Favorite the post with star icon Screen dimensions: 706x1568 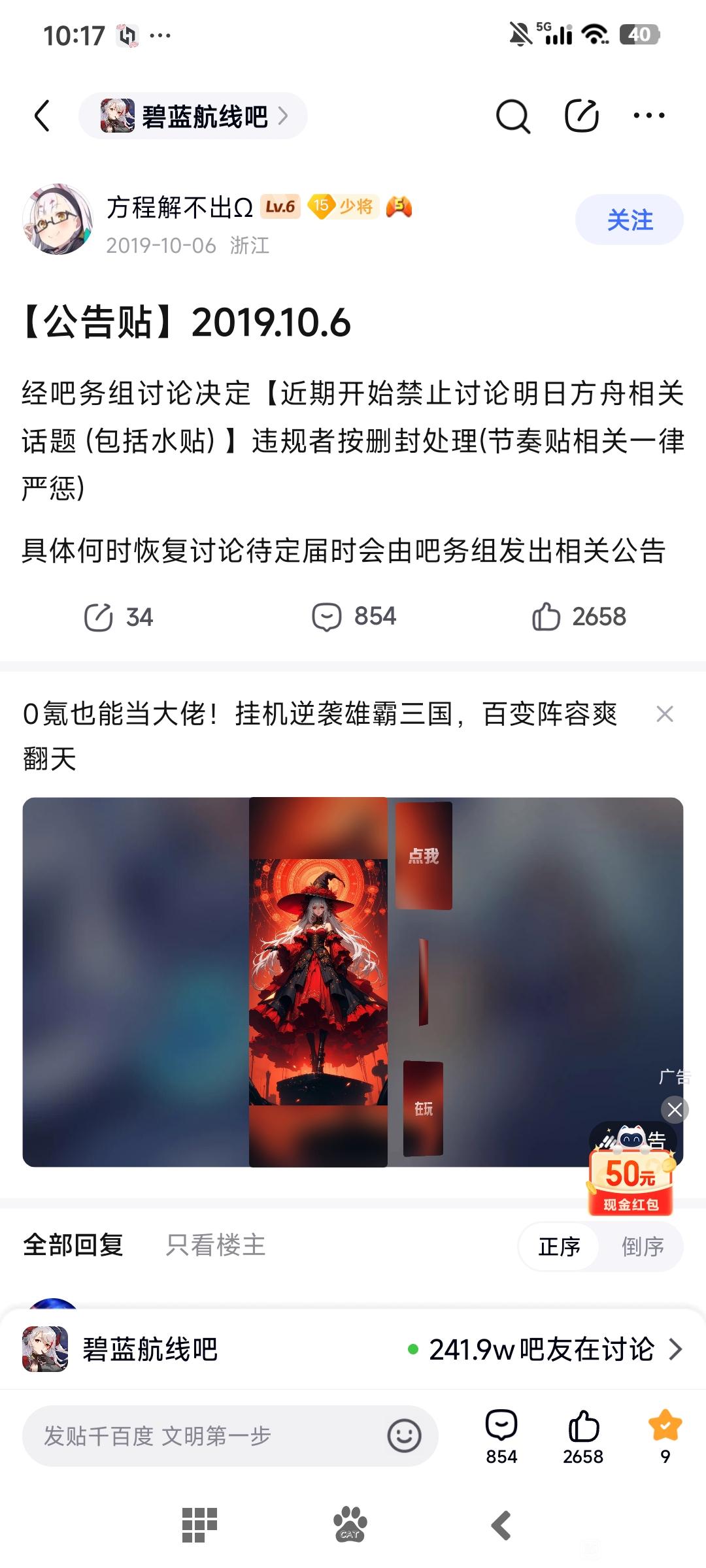[665, 1437]
